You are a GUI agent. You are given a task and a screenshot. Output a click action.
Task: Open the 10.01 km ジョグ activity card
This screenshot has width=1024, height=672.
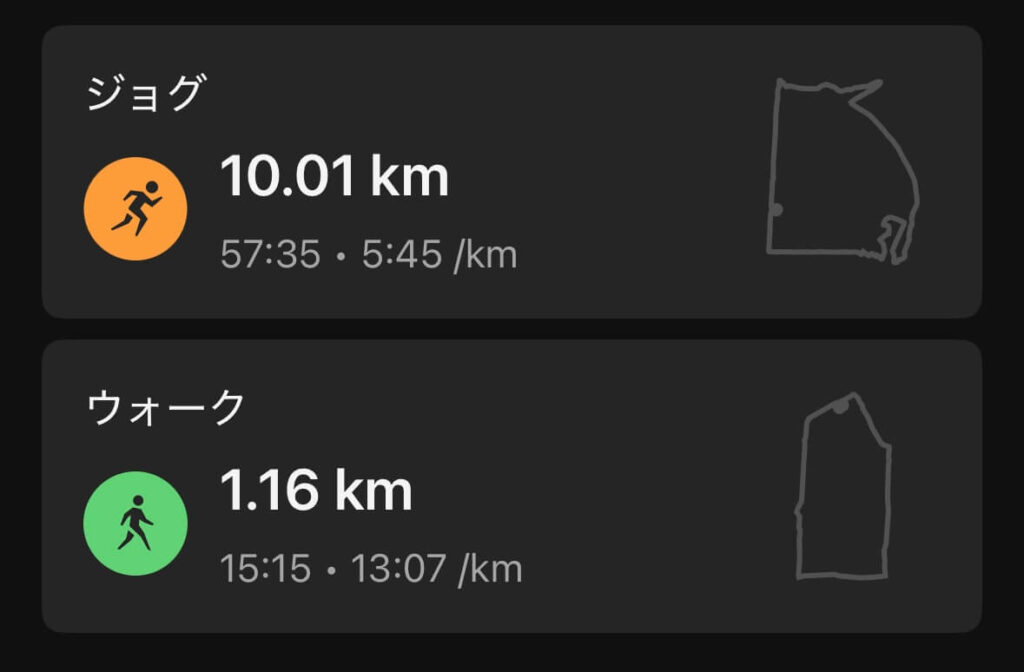click(510, 172)
